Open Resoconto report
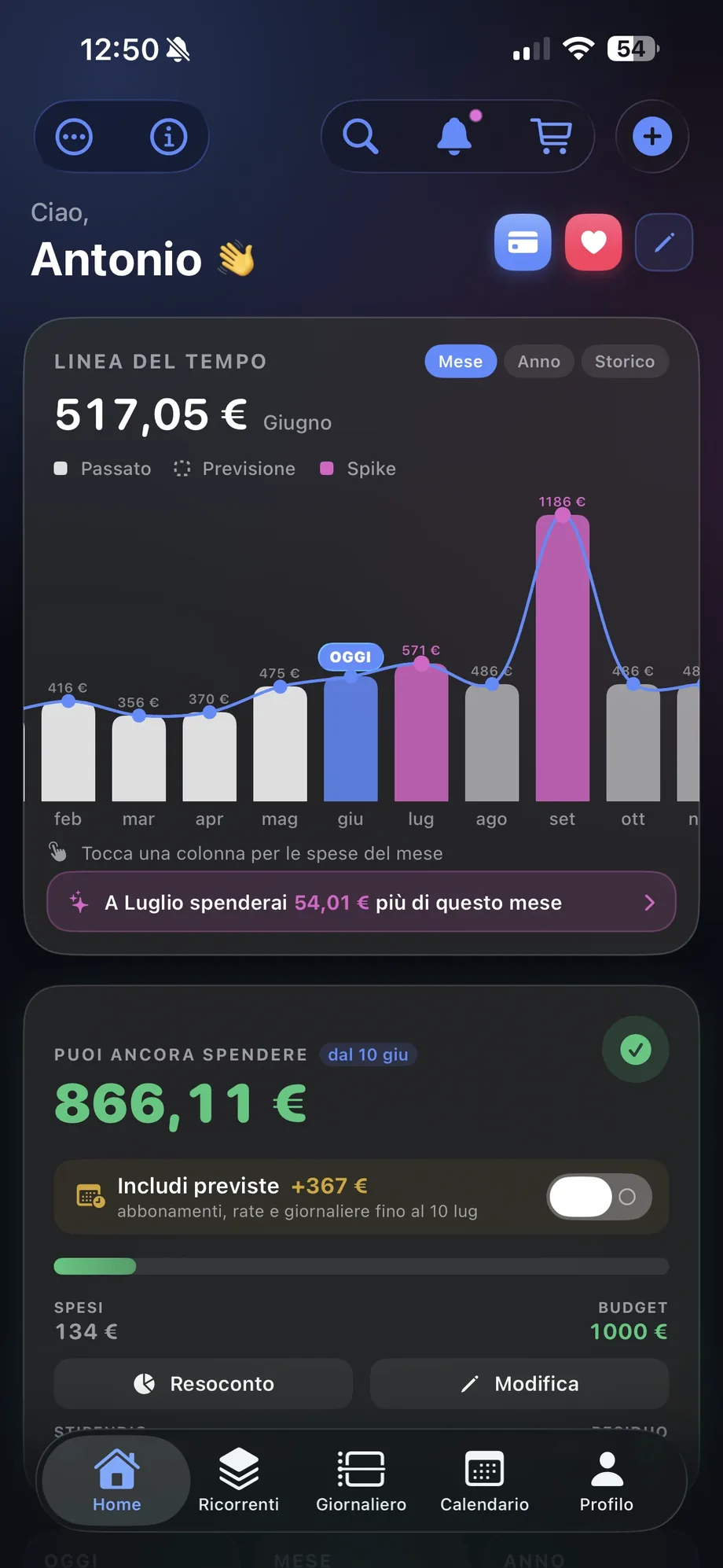This screenshot has width=723, height=1568. pos(204,1384)
